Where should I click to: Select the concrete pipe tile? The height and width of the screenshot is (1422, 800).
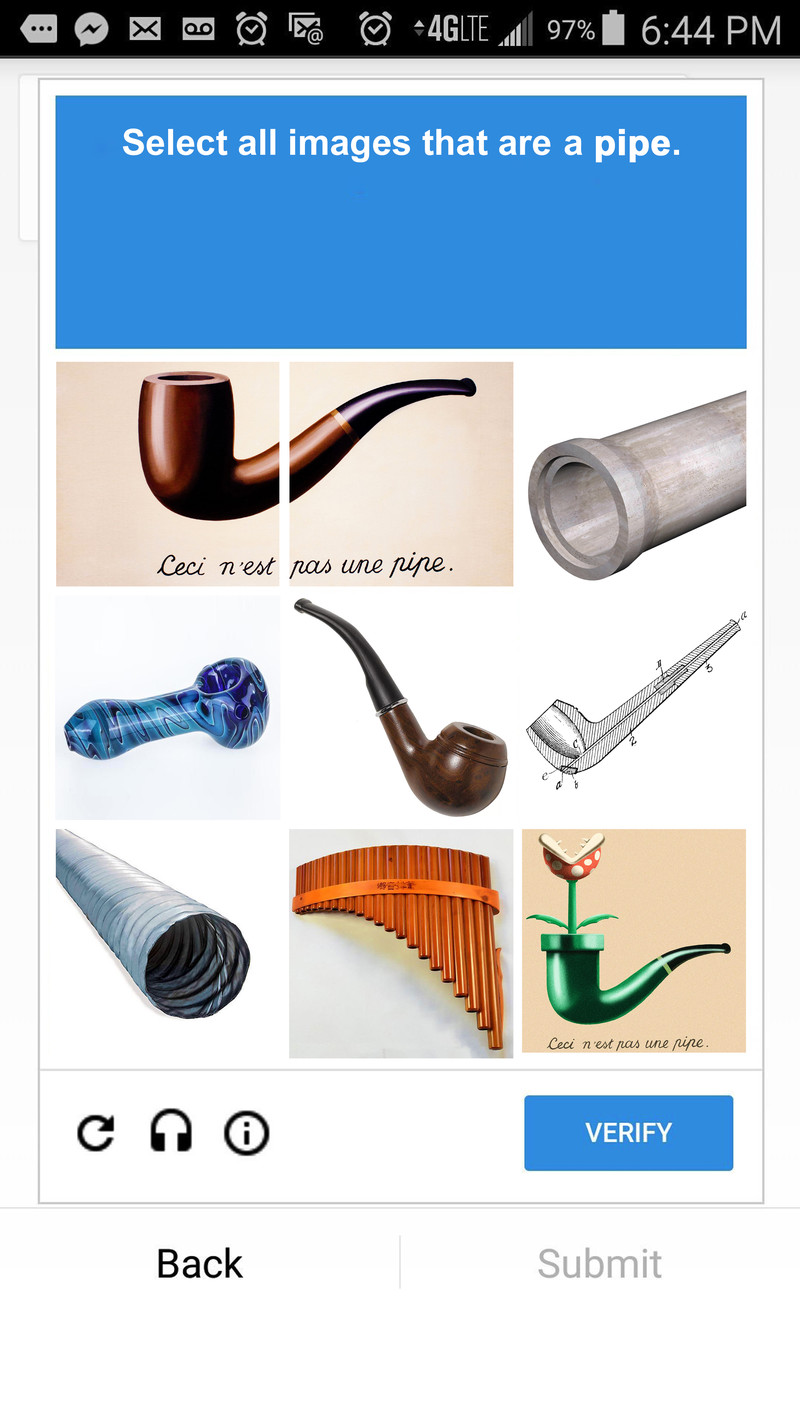click(635, 473)
